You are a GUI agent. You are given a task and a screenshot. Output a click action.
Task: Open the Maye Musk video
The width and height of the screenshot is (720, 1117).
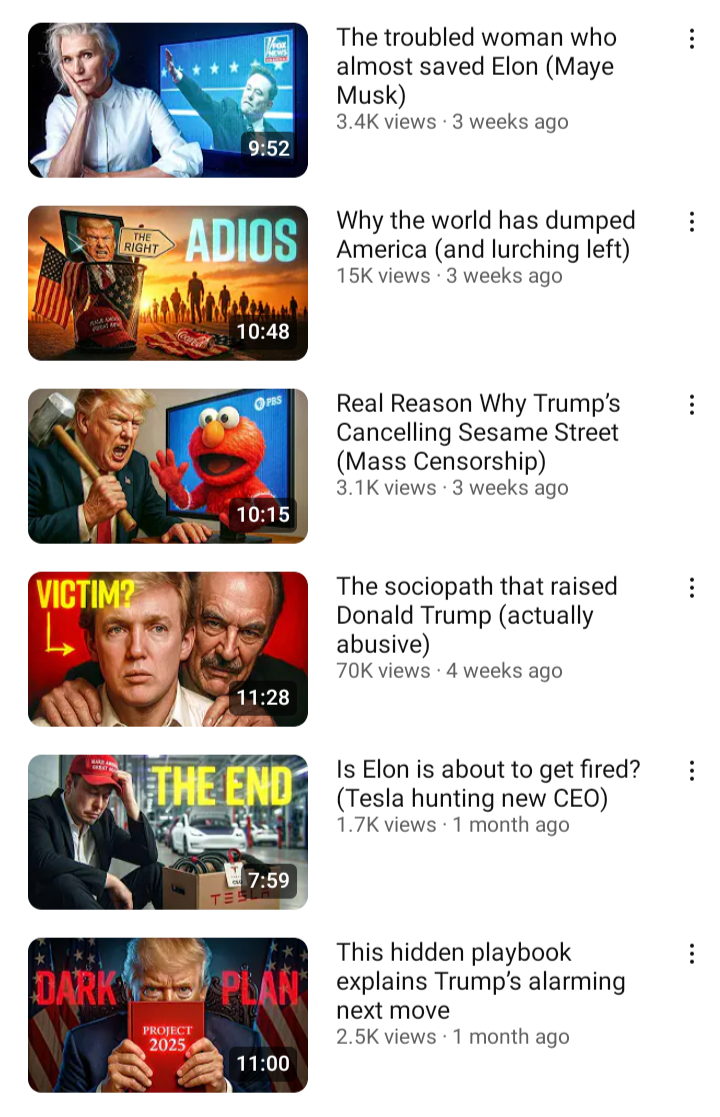pyautogui.click(x=168, y=100)
